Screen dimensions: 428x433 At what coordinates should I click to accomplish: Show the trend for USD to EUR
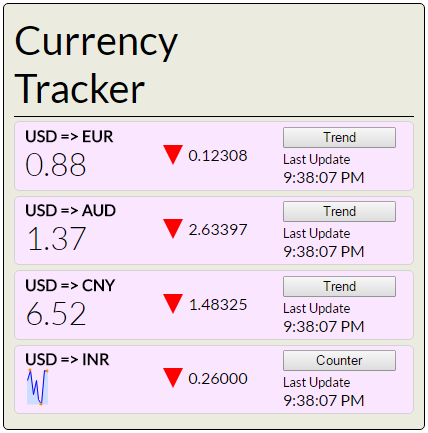pos(339,137)
